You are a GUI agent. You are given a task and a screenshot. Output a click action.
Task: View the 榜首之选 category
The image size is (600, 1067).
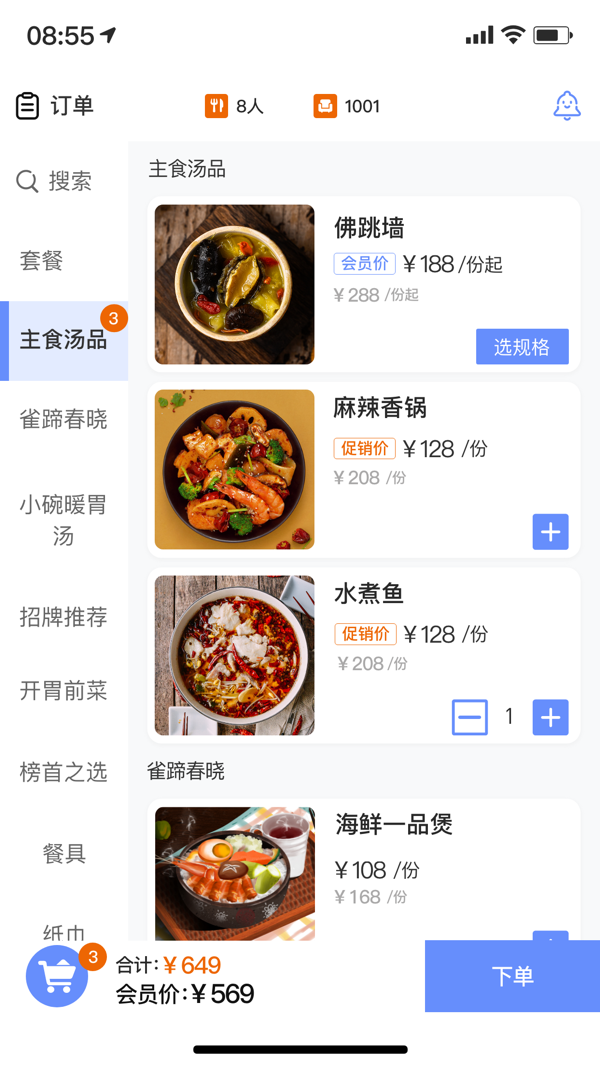tap(63, 772)
